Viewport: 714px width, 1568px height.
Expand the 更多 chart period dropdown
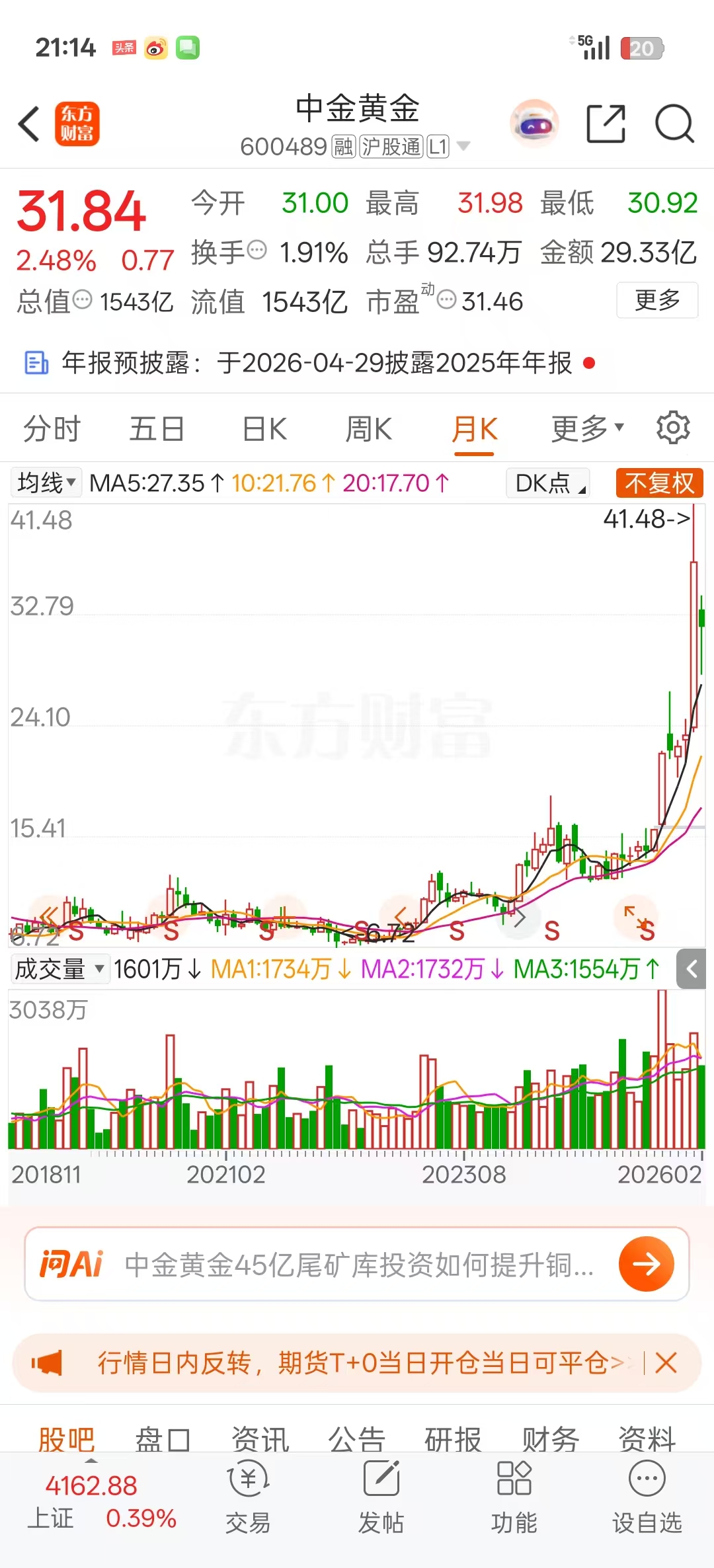pos(587,429)
